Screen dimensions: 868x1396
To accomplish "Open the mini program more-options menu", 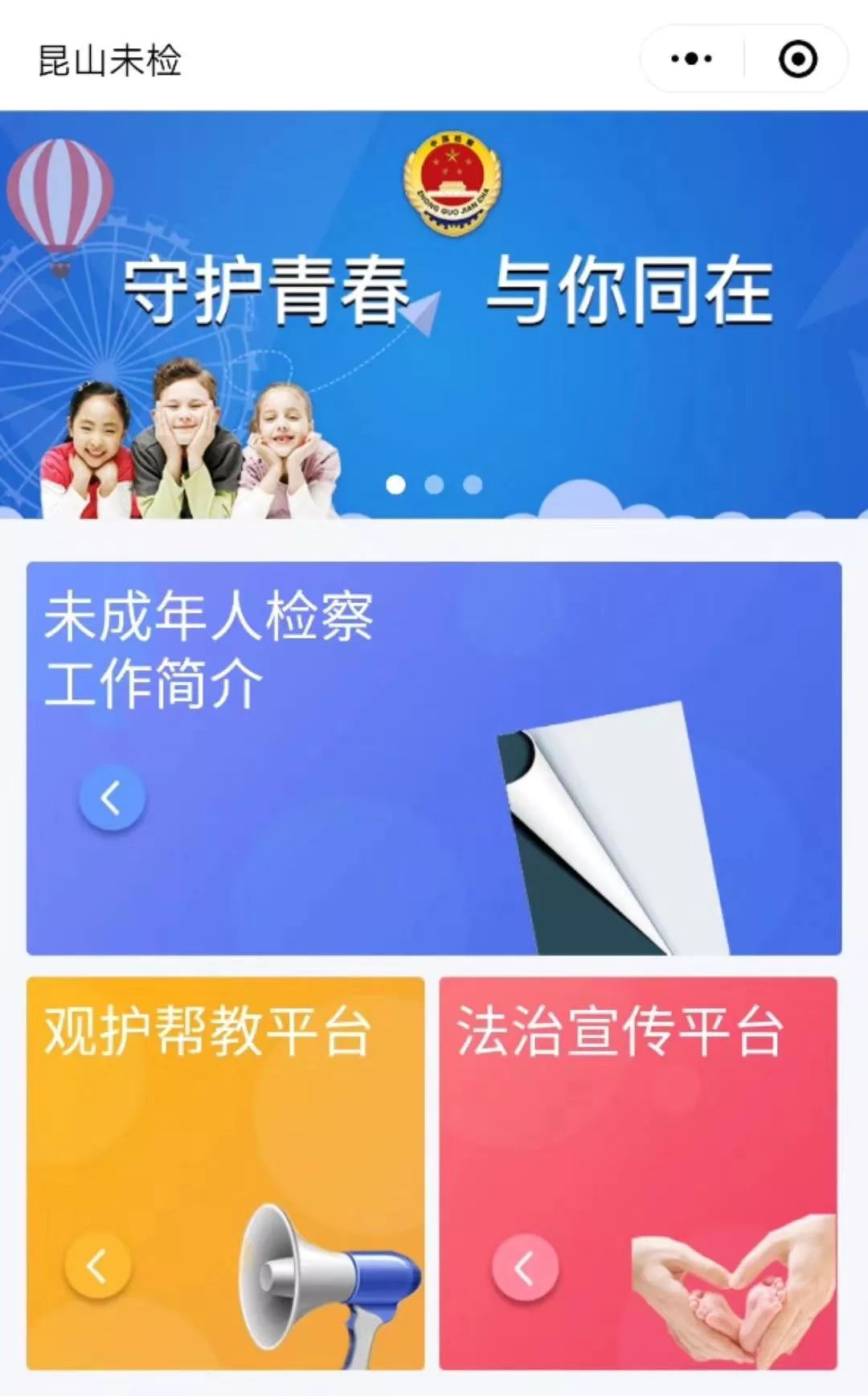I will (x=691, y=59).
